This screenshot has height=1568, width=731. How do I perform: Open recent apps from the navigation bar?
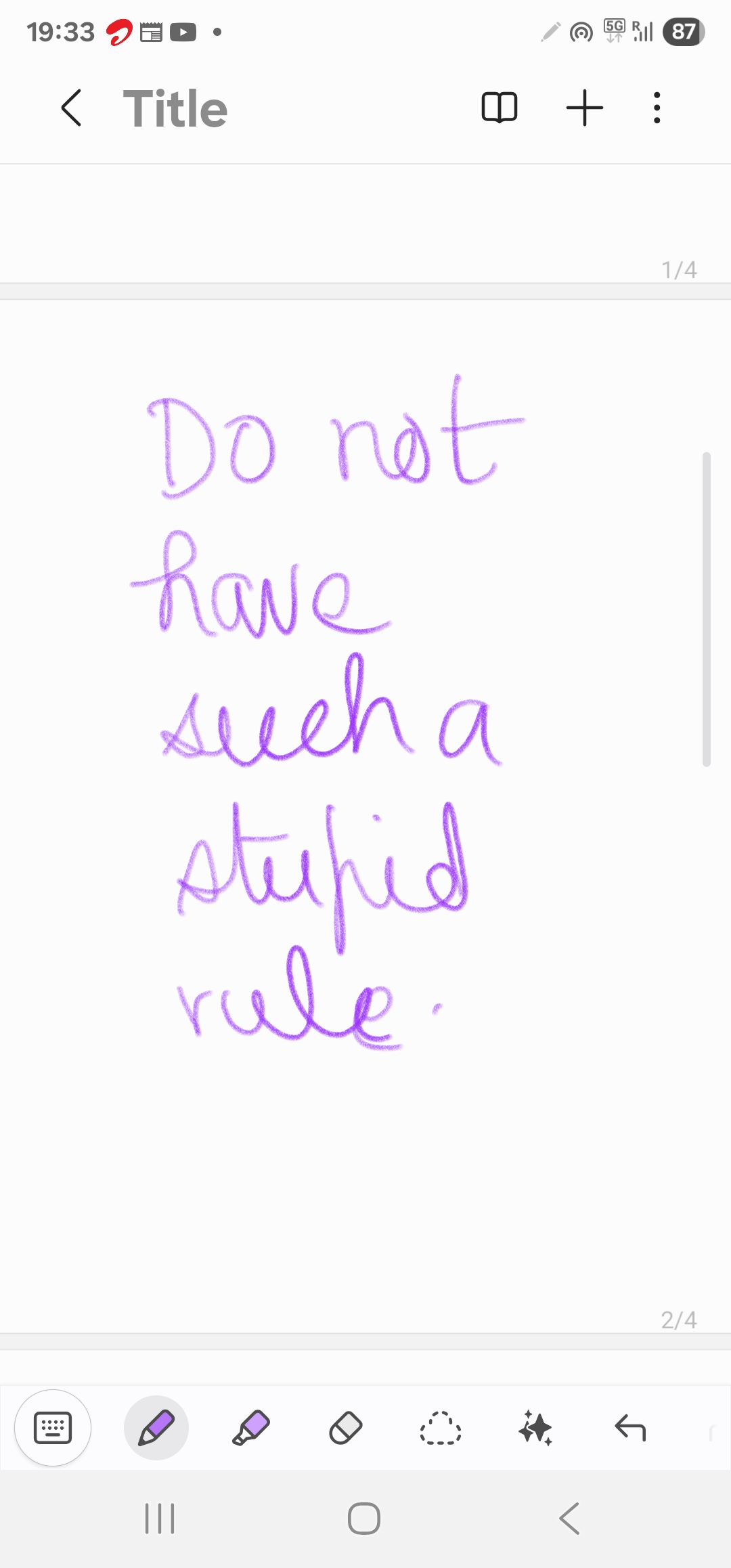coord(160,1519)
